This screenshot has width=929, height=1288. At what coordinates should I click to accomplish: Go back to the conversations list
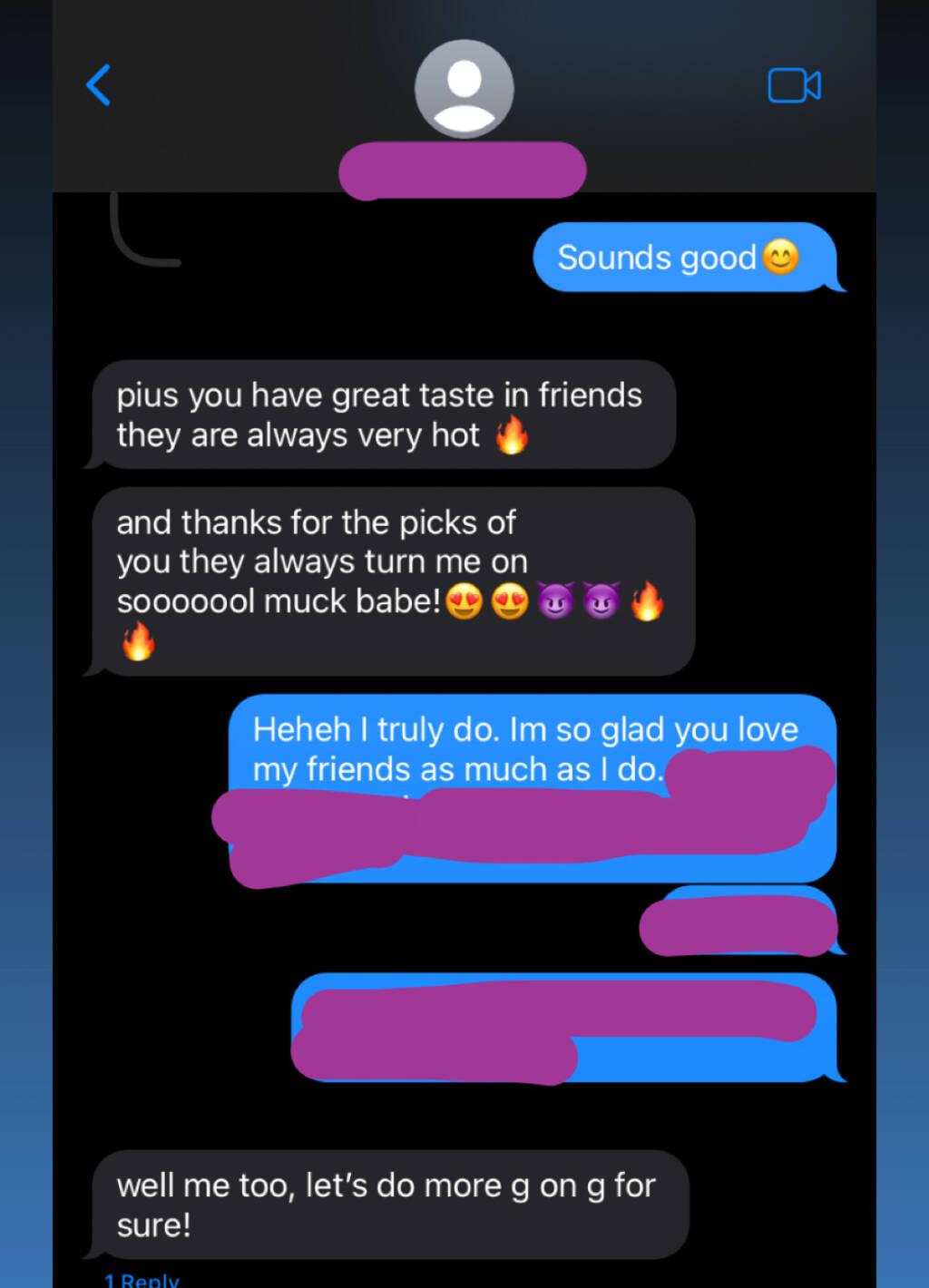tap(98, 85)
